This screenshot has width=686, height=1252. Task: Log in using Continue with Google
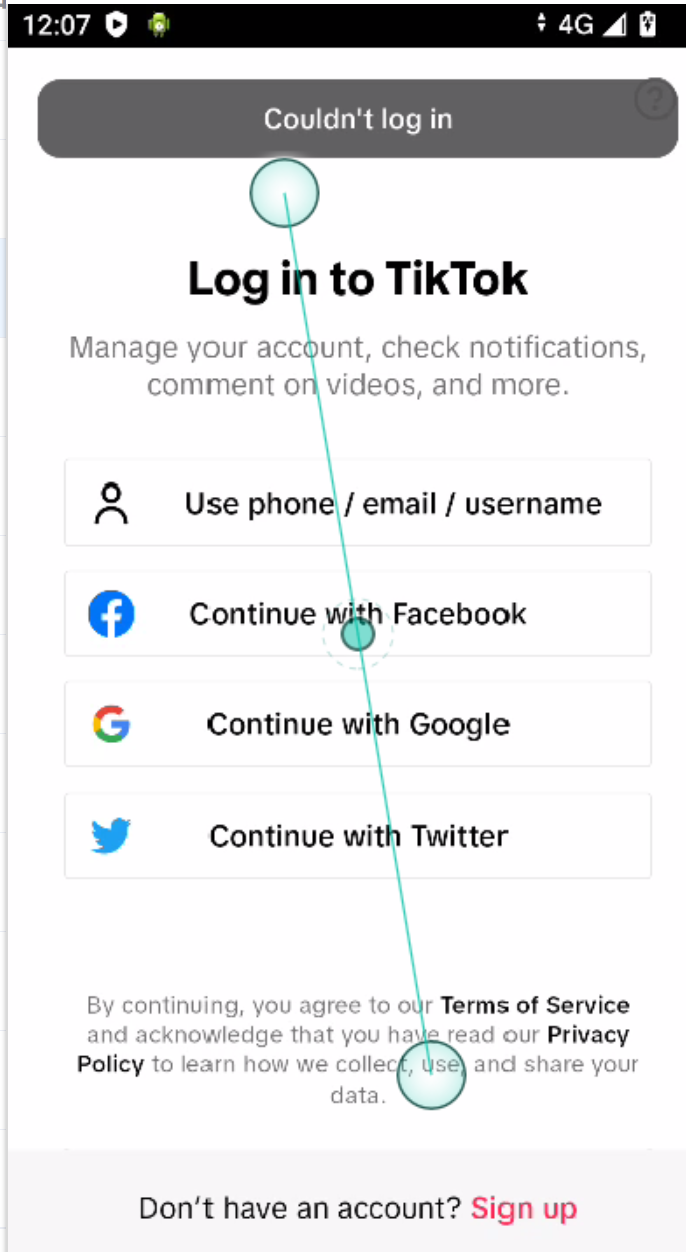pyautogui.click(x=358, y=724)
